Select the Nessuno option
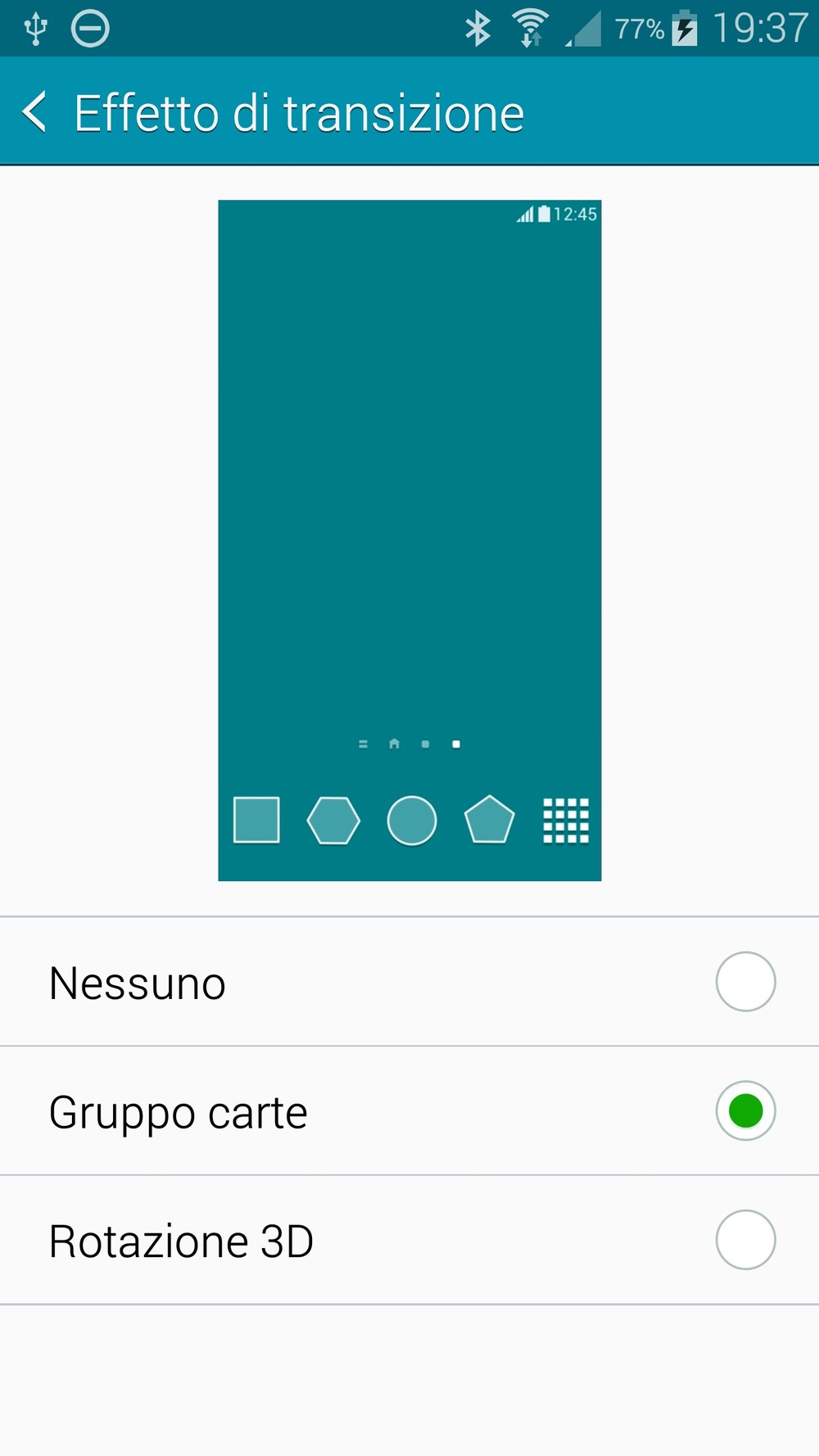The width and height of the screenshot is (819, 1456). (409, 981)
